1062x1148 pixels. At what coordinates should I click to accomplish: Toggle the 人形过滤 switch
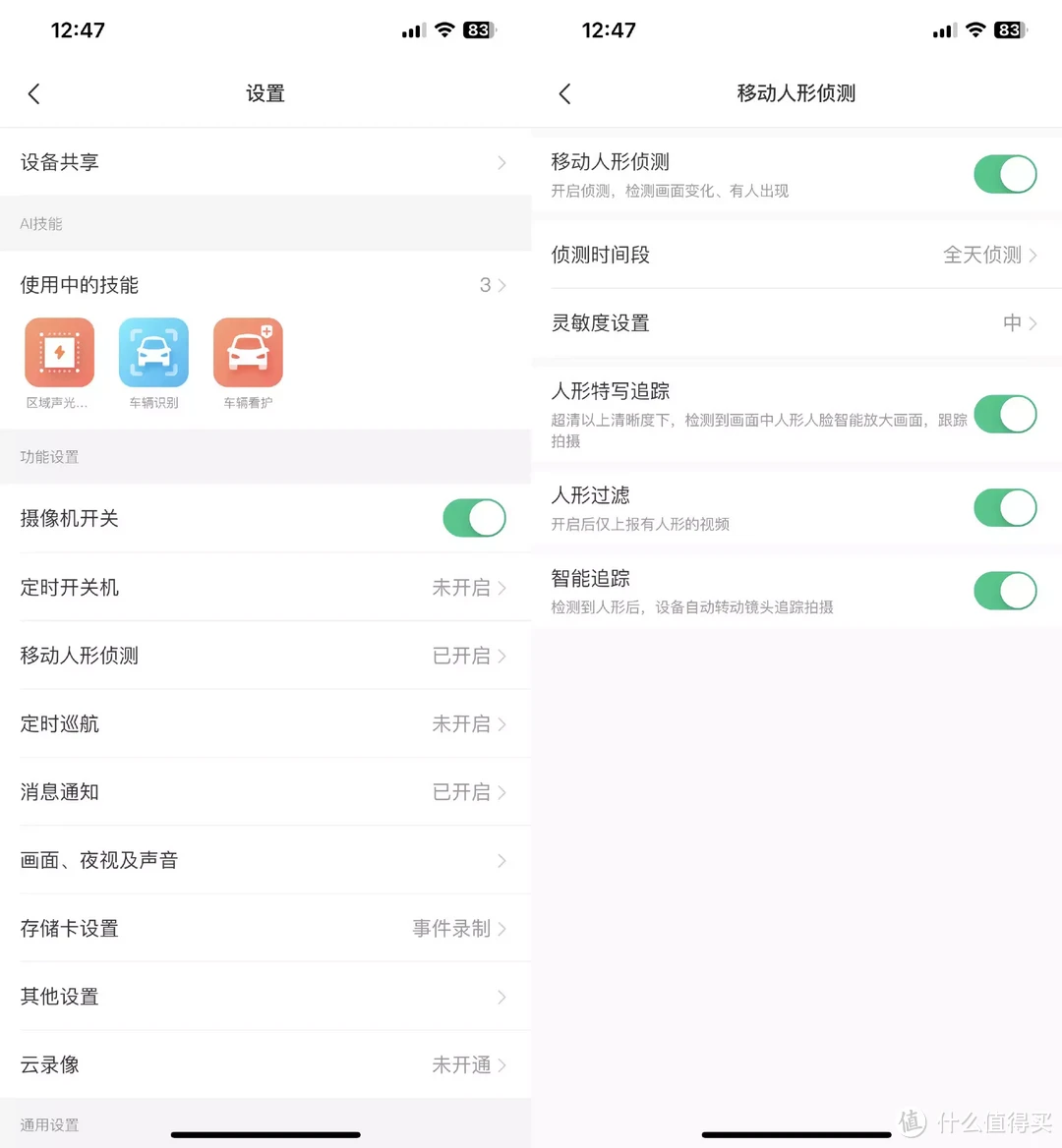[1005, 508]
